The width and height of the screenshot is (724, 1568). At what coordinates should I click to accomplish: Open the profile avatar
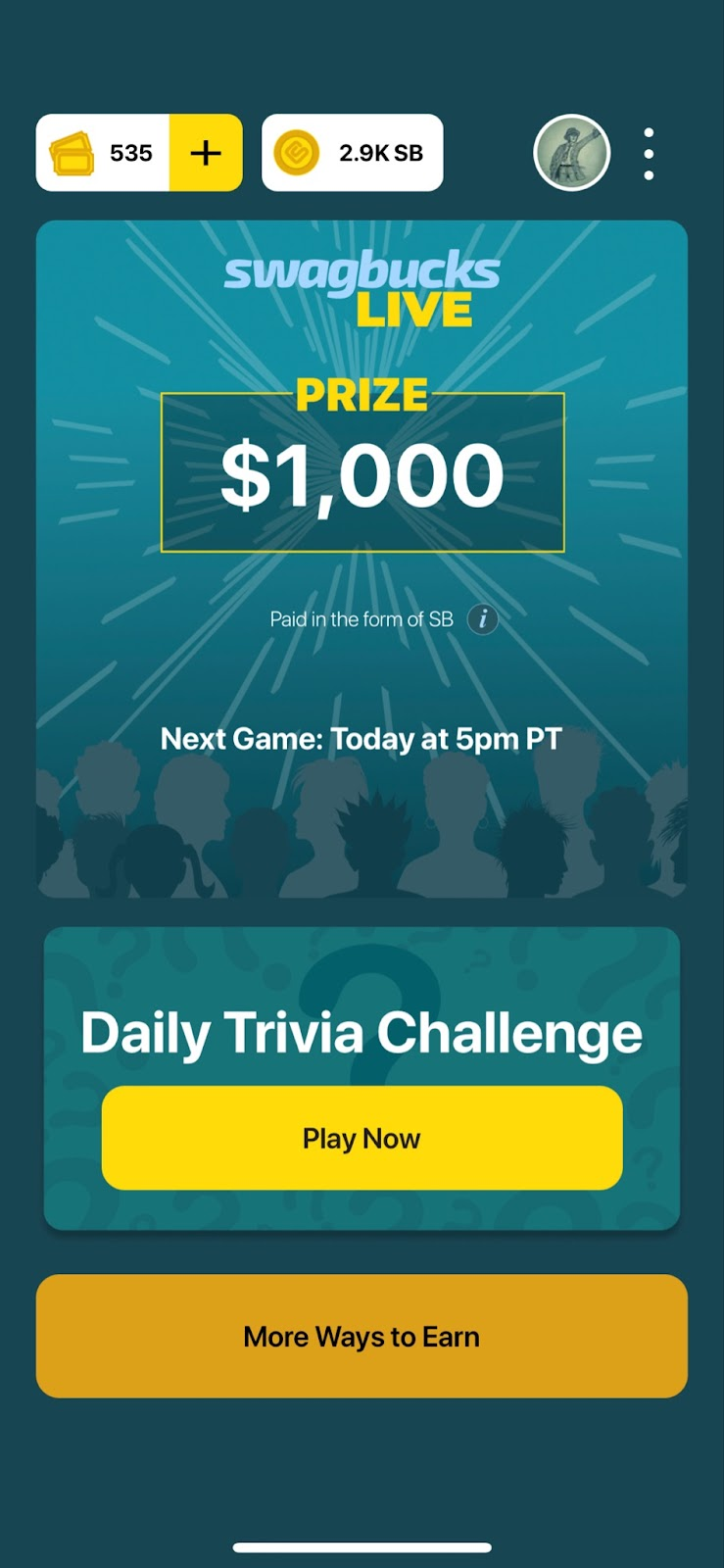point(572,153)
